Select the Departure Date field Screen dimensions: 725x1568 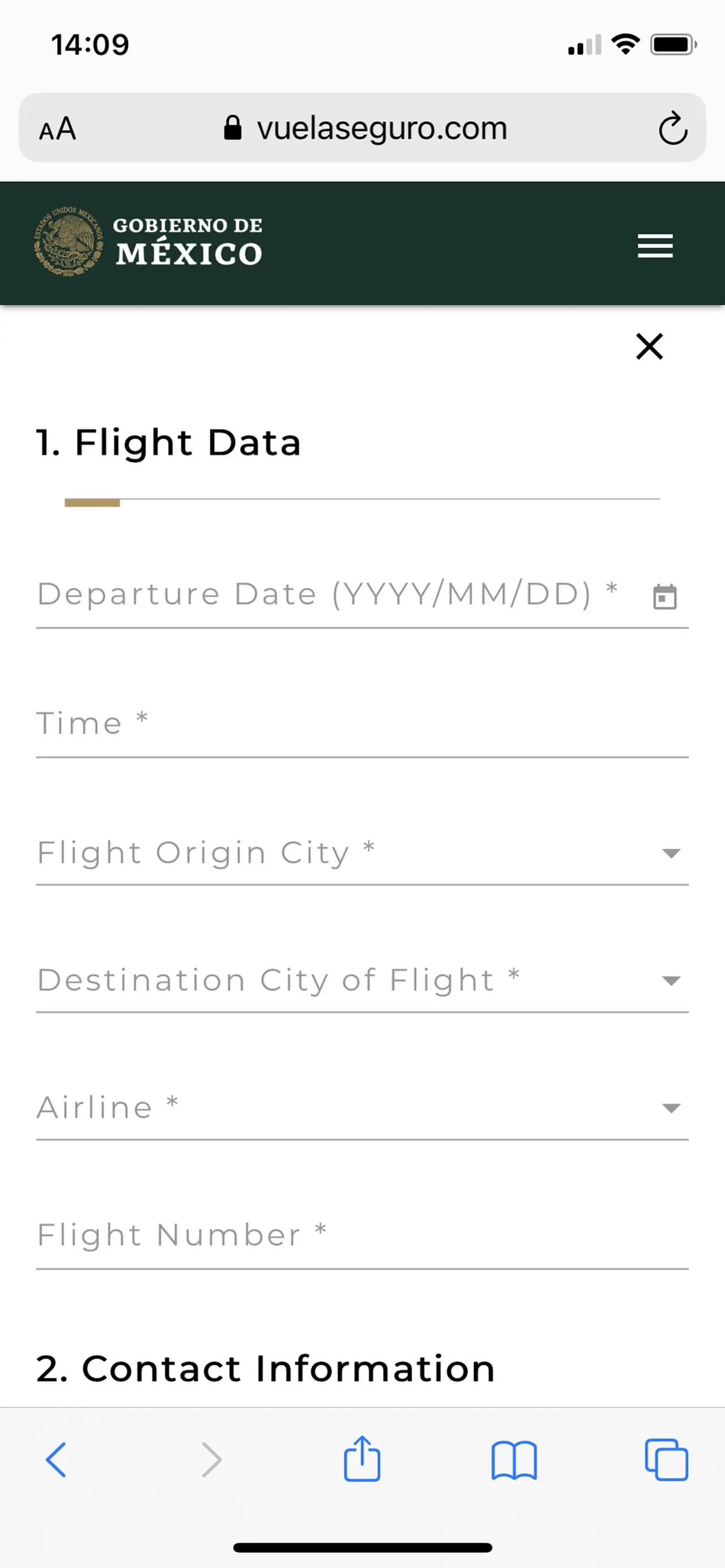click(x=362, y=596)
